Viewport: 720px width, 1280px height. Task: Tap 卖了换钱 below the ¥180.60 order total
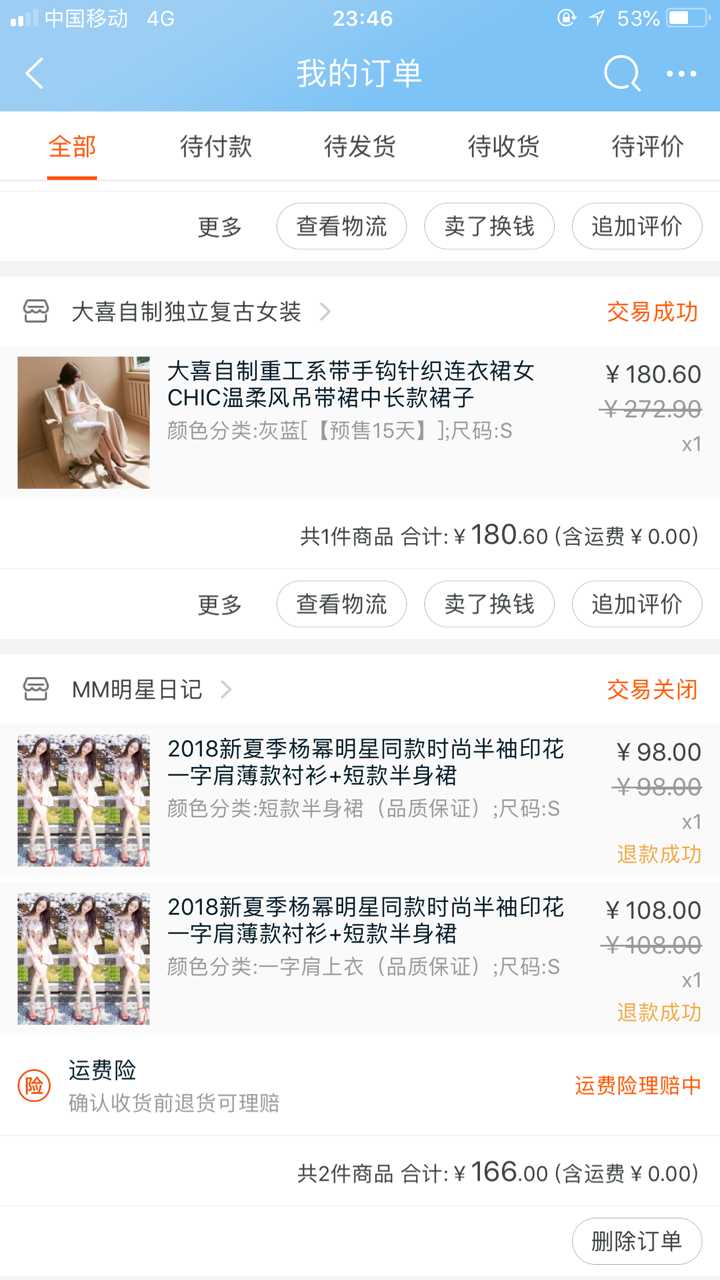pos(489,604)
